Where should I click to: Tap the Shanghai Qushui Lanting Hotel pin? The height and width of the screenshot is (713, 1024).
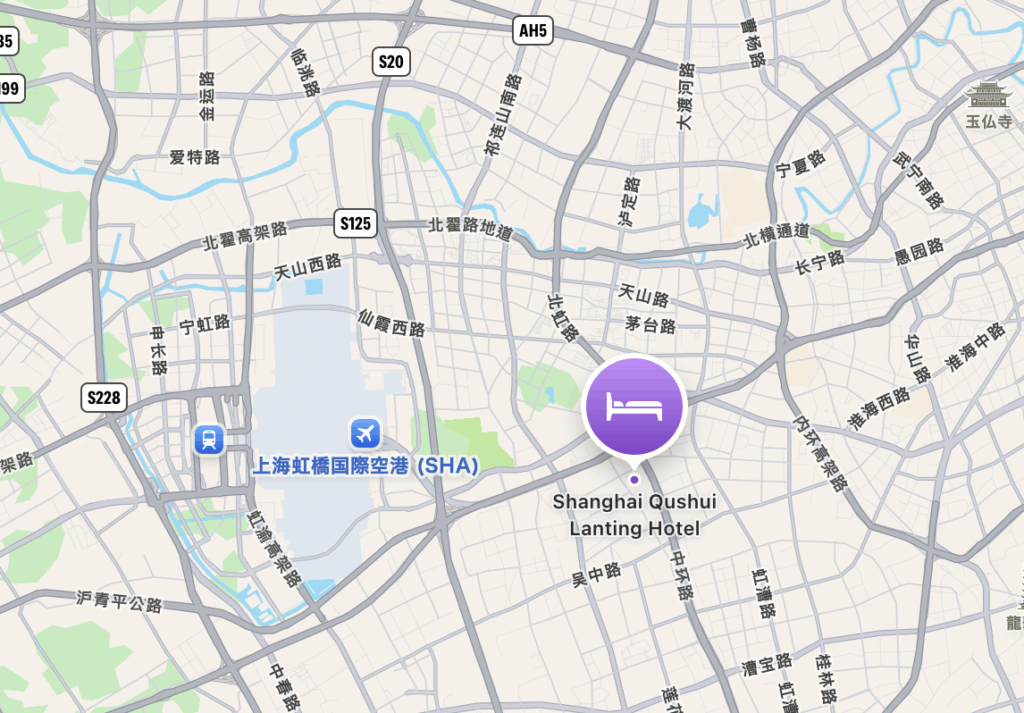(634, 405)
